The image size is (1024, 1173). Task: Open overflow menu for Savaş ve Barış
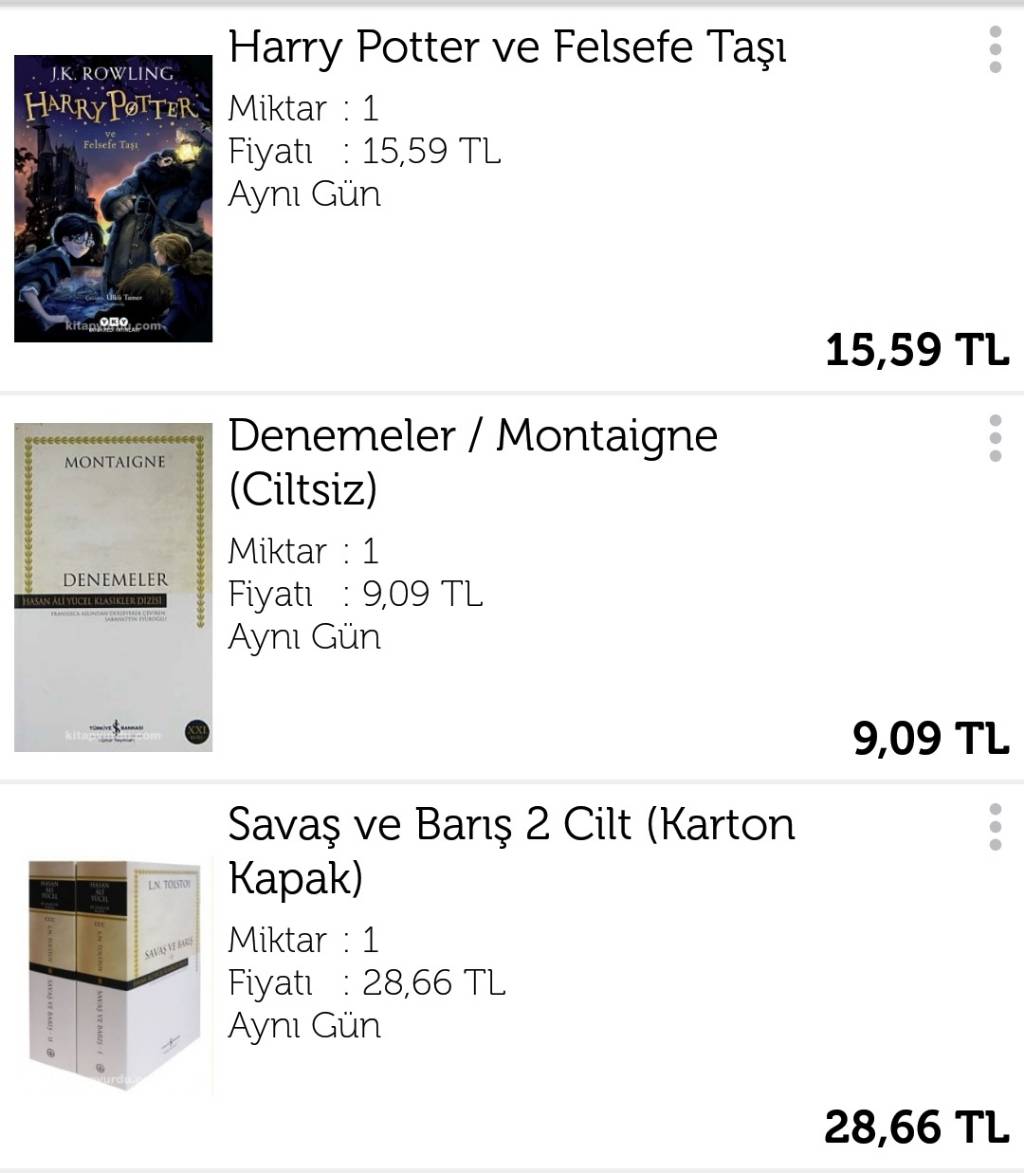click(994, 826)
